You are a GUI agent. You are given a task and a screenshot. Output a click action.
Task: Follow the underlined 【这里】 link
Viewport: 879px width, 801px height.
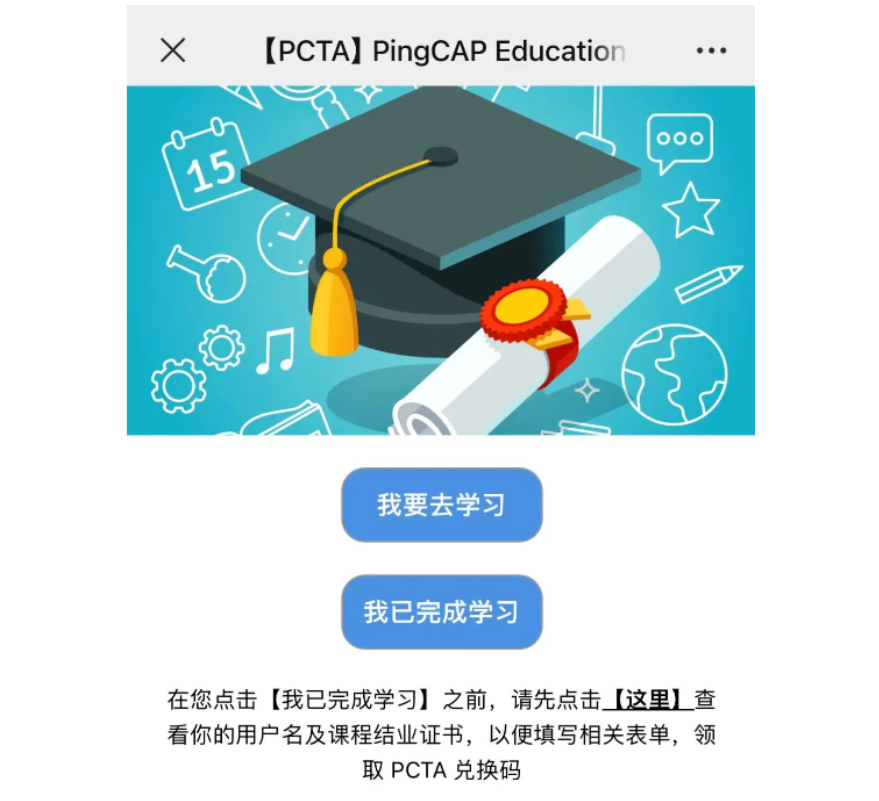point(649,699)
